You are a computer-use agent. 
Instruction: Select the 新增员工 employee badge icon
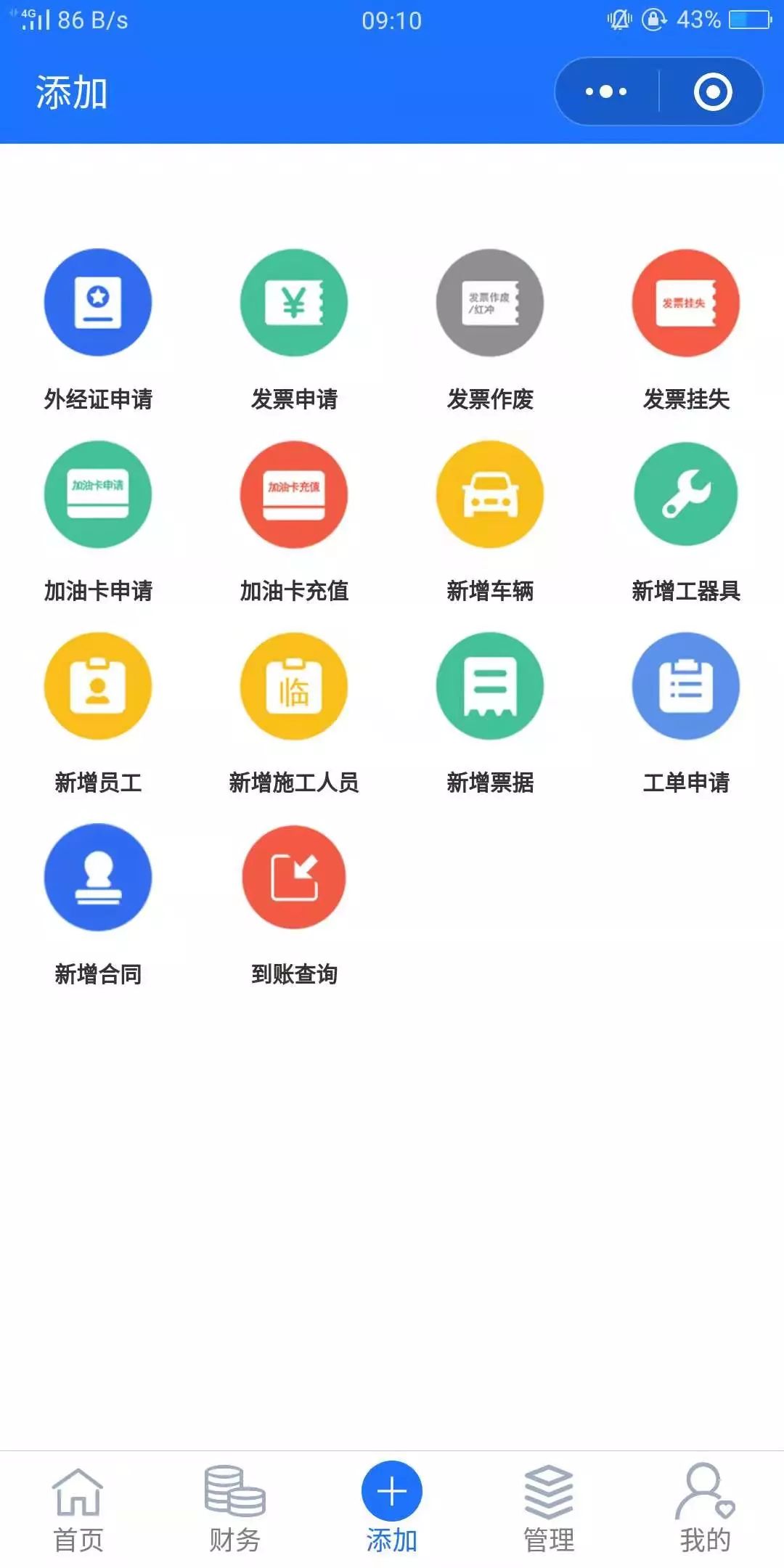tap(97, 686)
